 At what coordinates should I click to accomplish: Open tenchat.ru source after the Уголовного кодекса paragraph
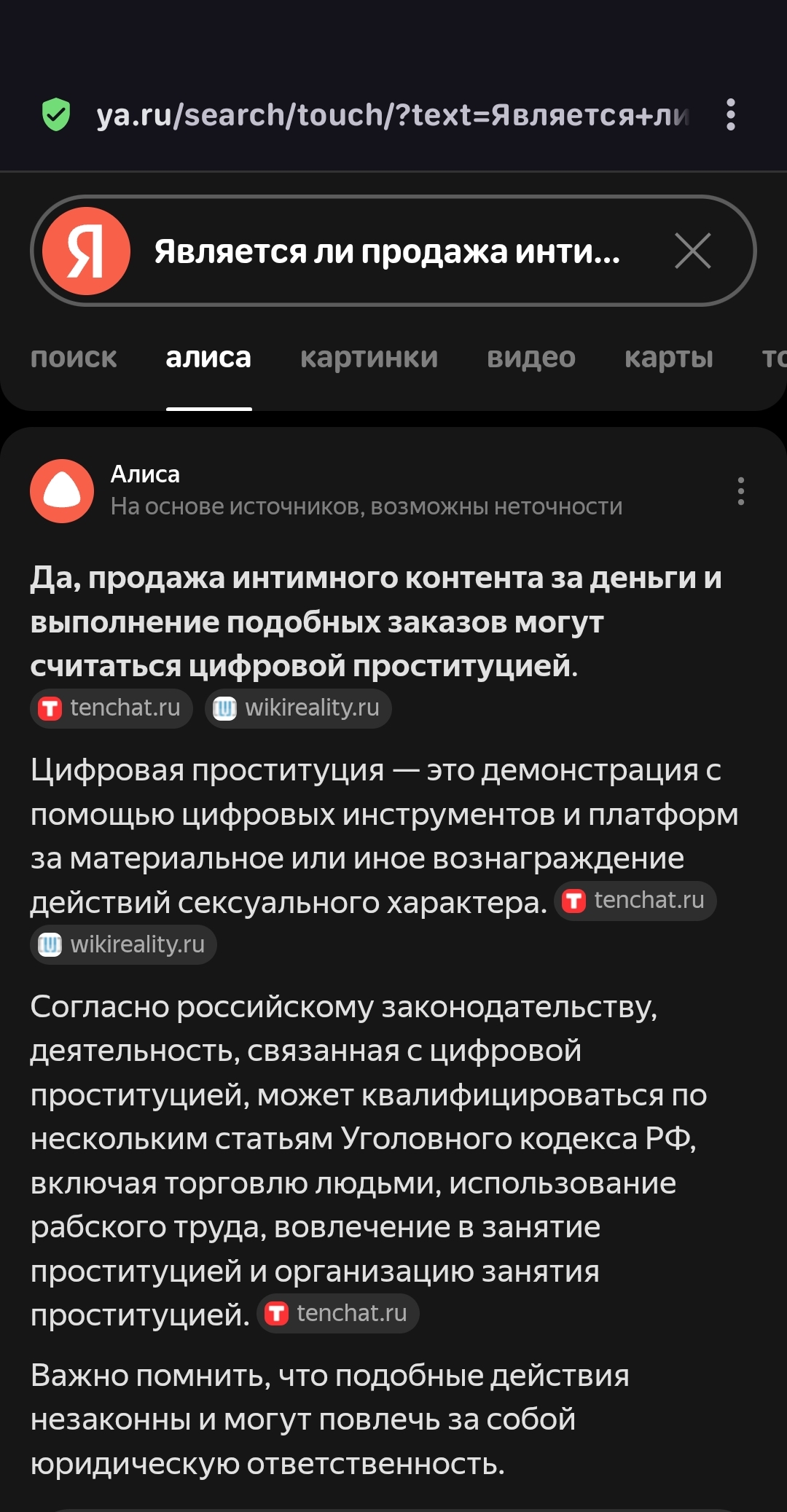(x=338, y=1314)
